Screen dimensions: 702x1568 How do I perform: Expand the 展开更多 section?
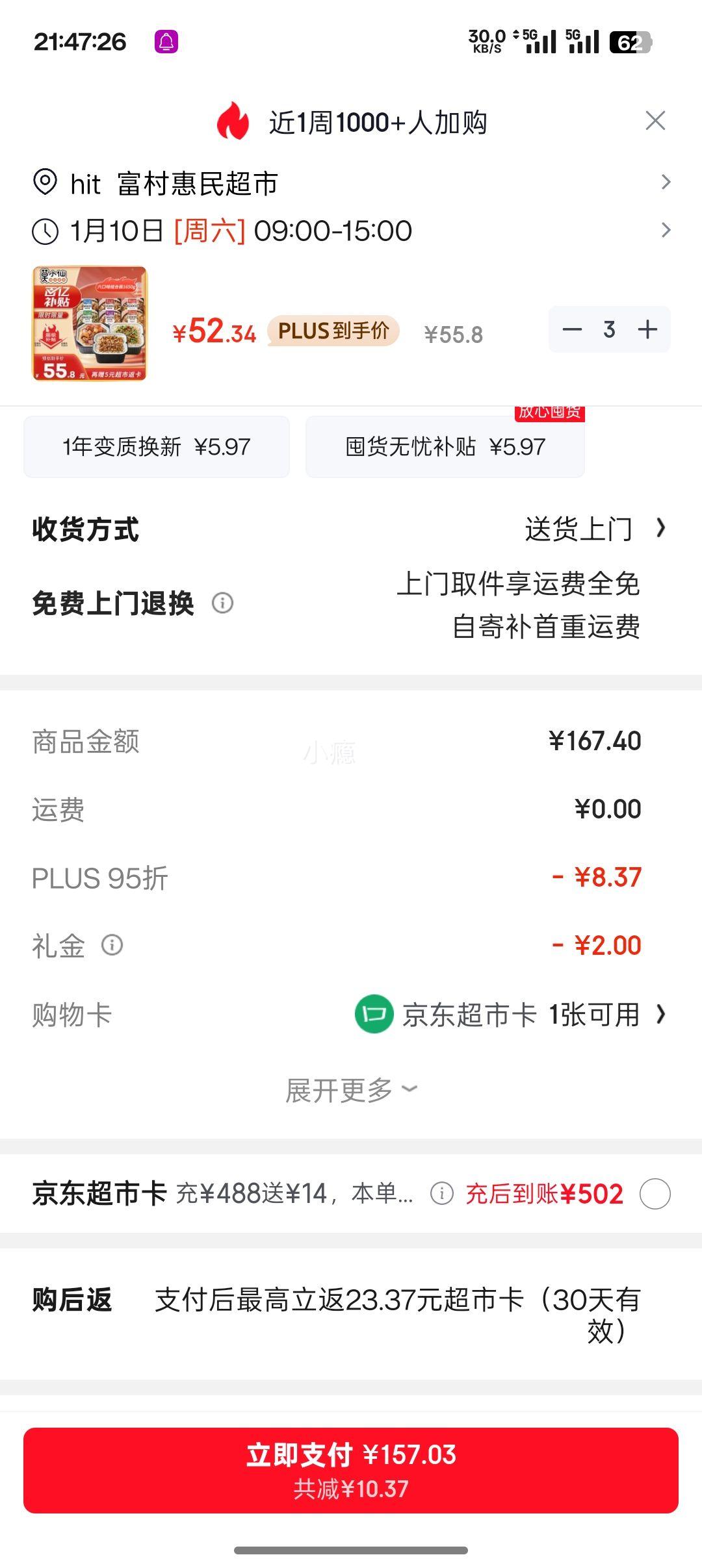[348, 1089]
